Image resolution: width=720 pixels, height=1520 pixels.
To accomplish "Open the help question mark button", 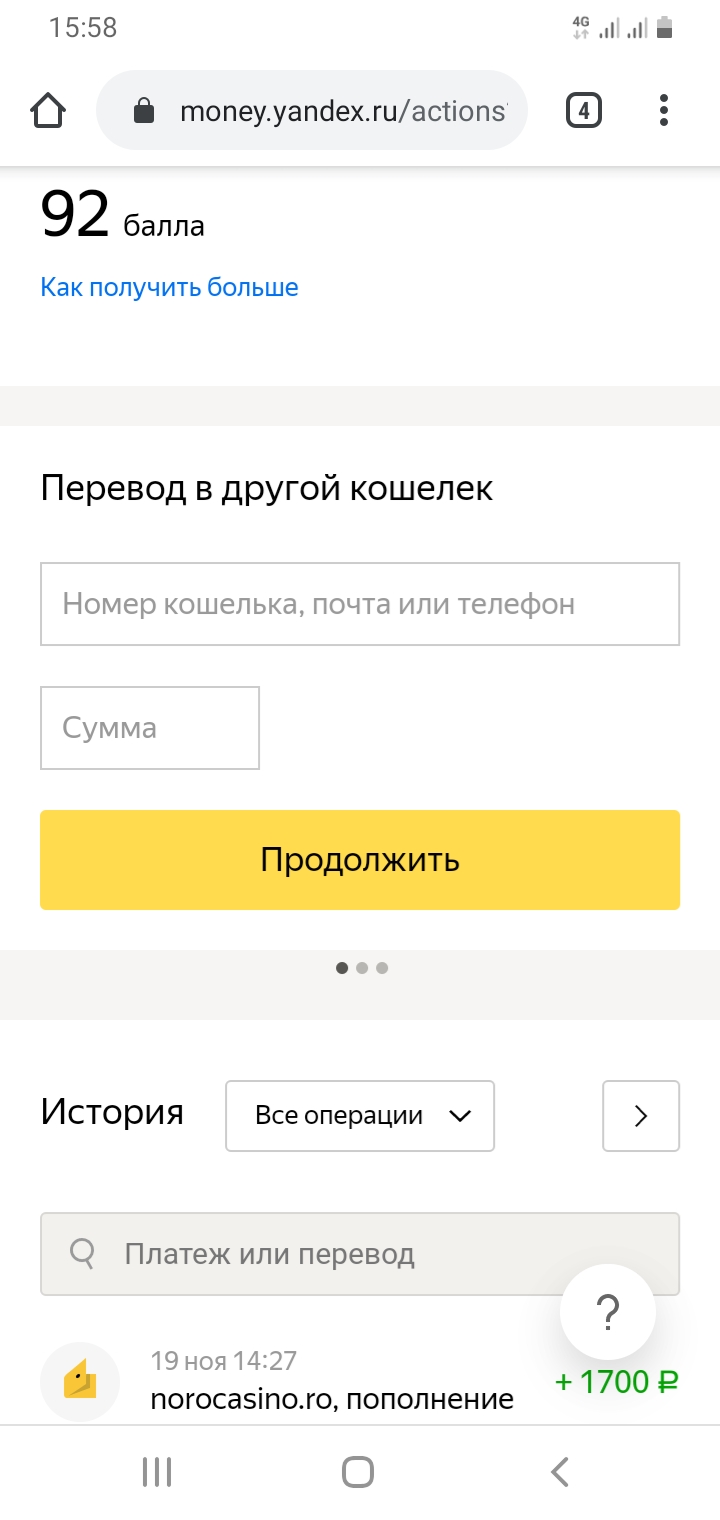I will 608,1312.
